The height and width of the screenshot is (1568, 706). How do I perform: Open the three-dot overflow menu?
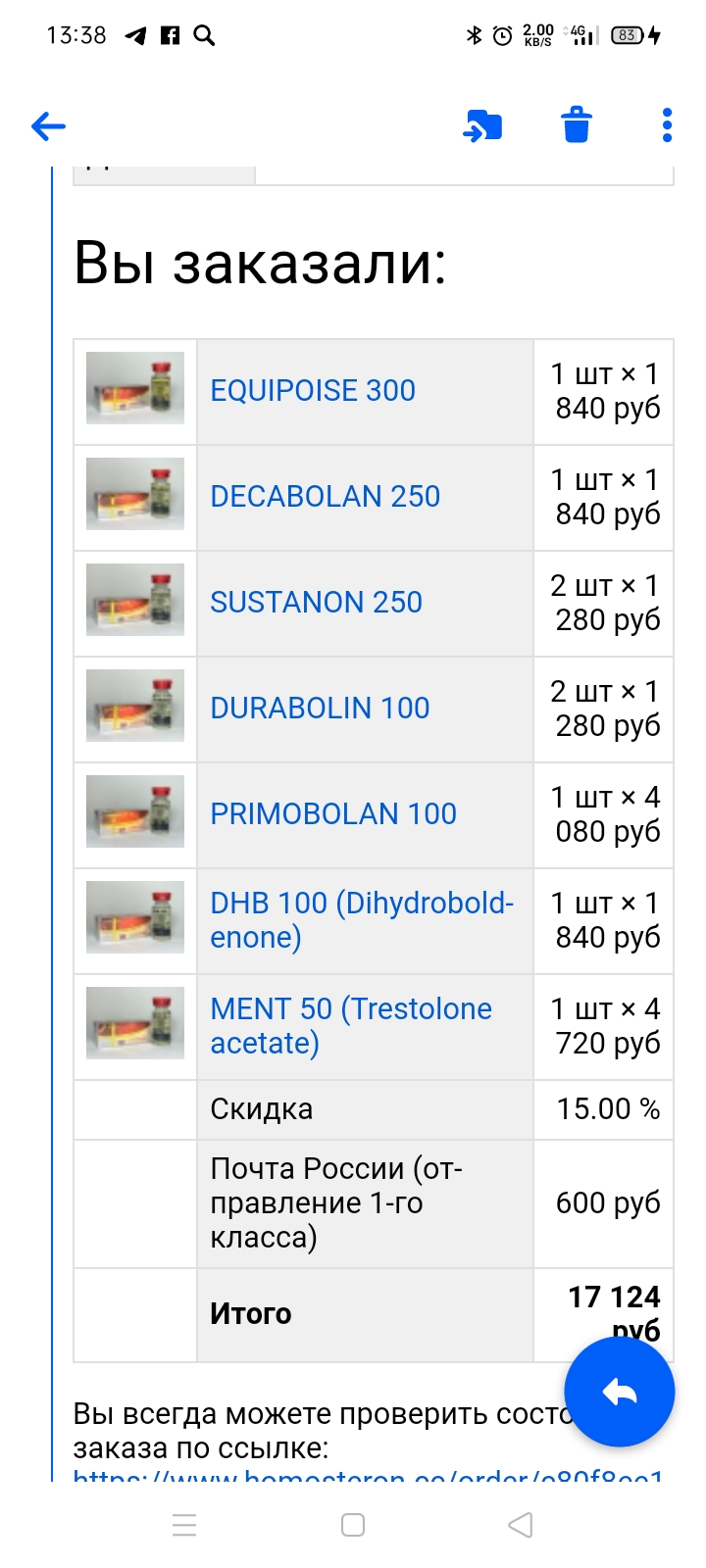[x=667, y=126]
